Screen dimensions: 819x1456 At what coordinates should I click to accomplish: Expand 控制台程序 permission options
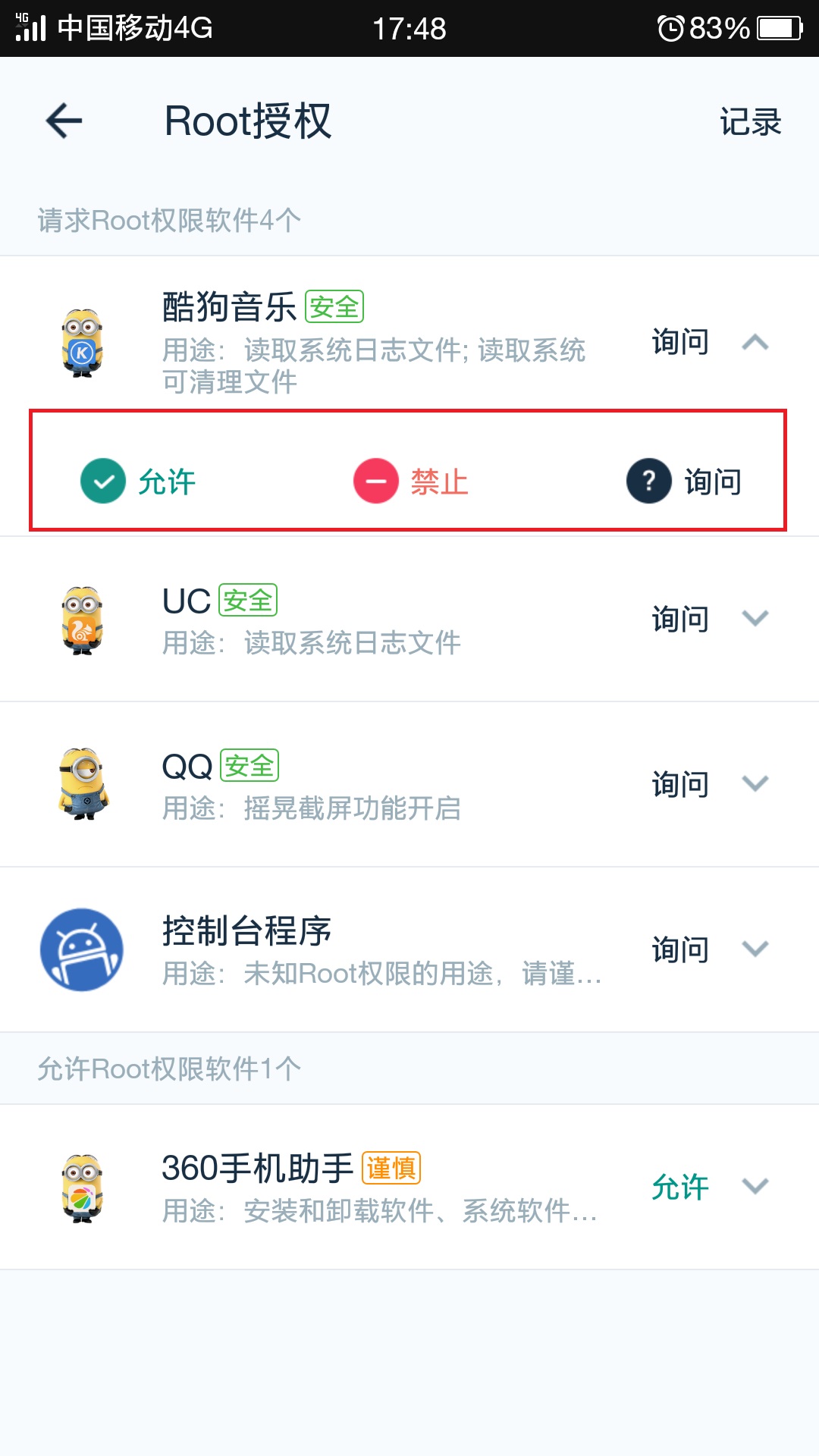tap(755, 949)
